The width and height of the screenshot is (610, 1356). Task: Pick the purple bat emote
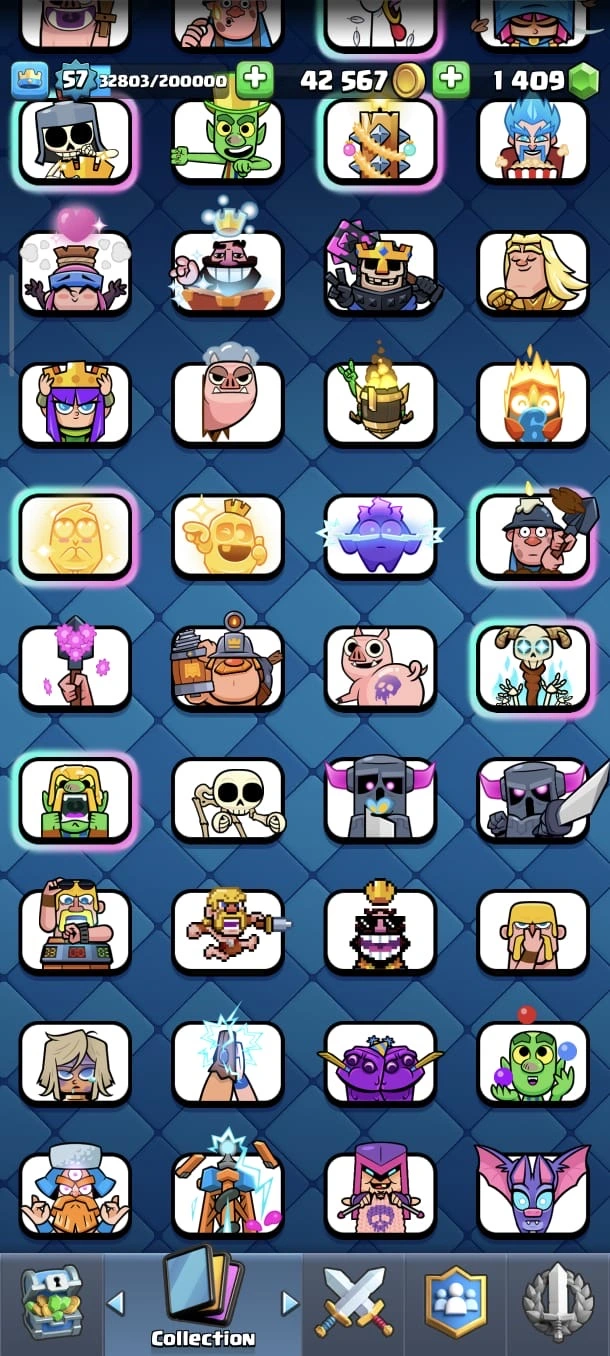[x=533, y=1194]
